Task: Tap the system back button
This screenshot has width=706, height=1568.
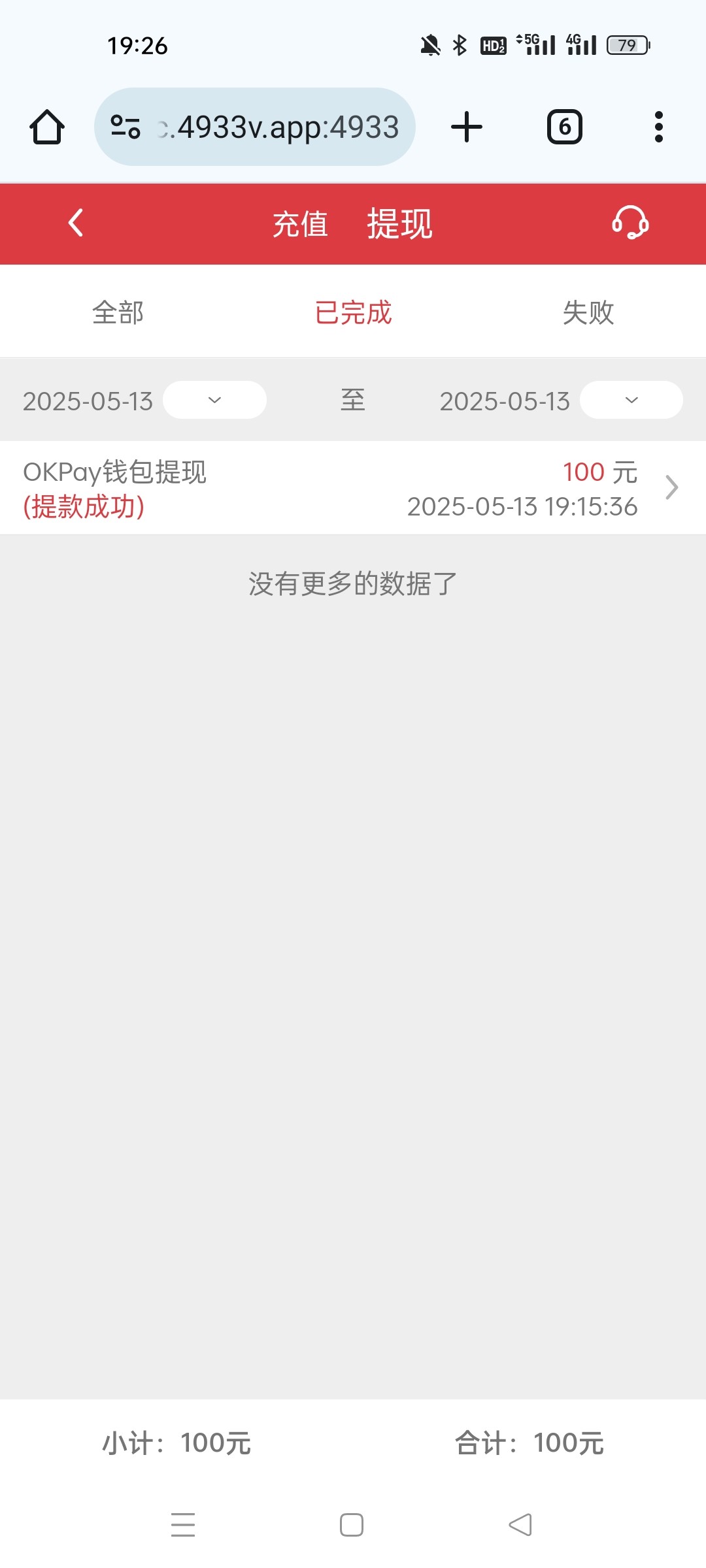Action: pyautogui.click(x=520, y=1525)
